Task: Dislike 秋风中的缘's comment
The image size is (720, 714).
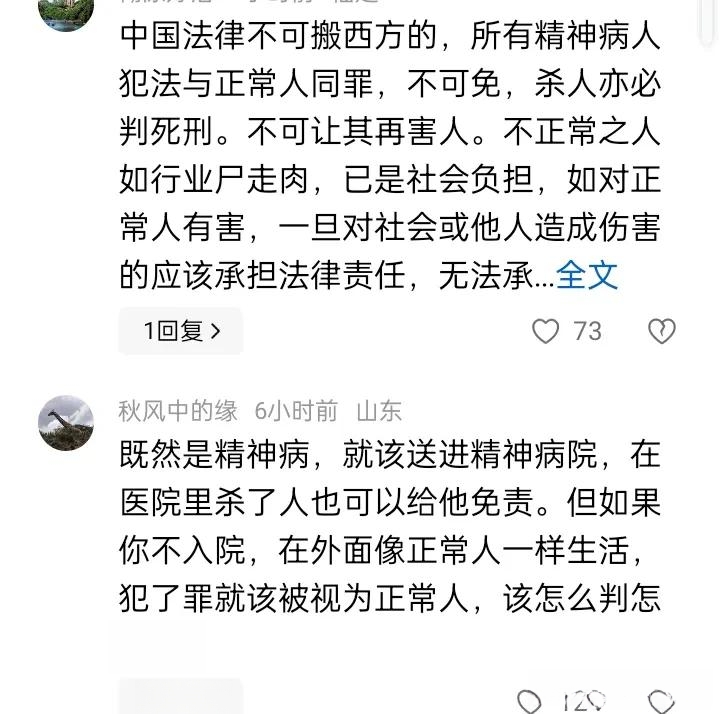Action: tap(661, 701)
